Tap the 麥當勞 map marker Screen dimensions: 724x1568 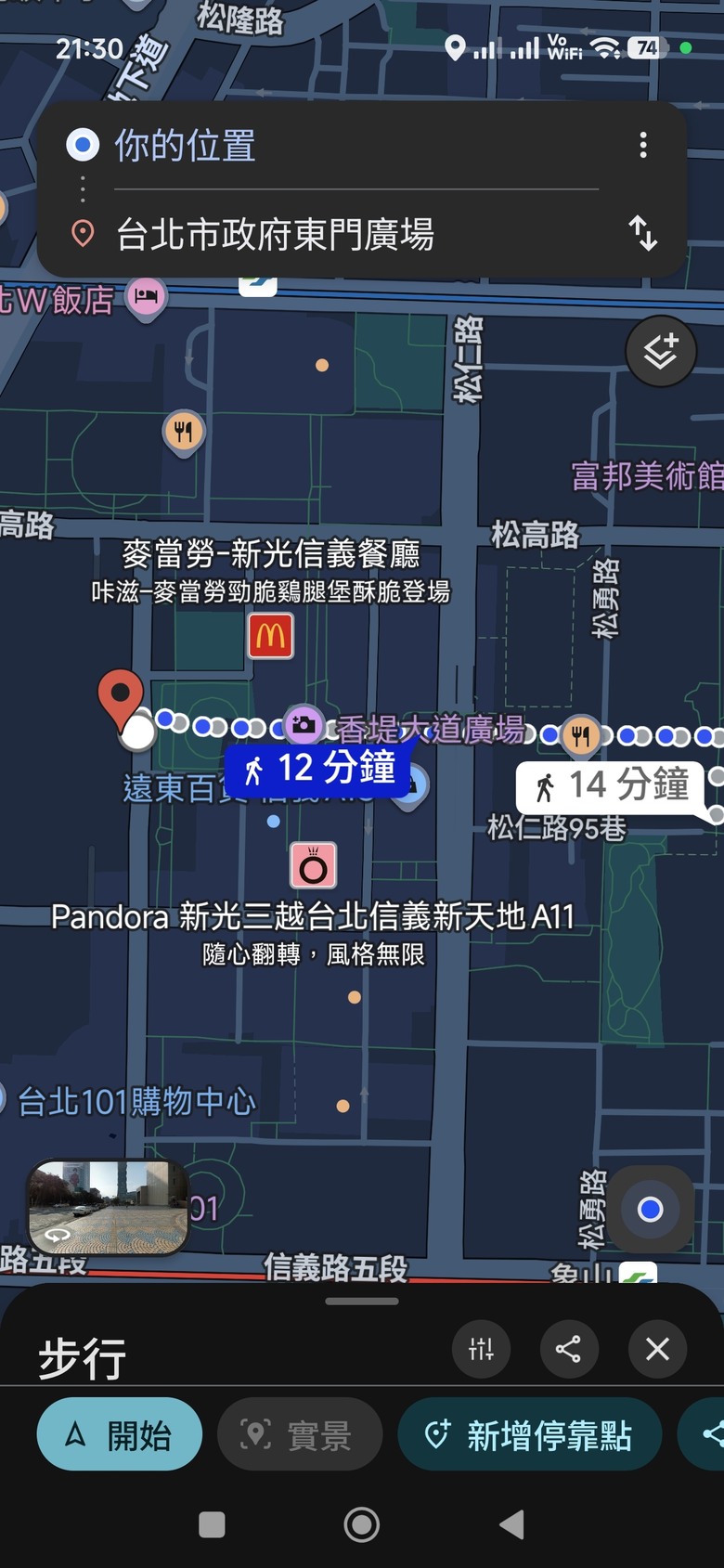(271, 636)
